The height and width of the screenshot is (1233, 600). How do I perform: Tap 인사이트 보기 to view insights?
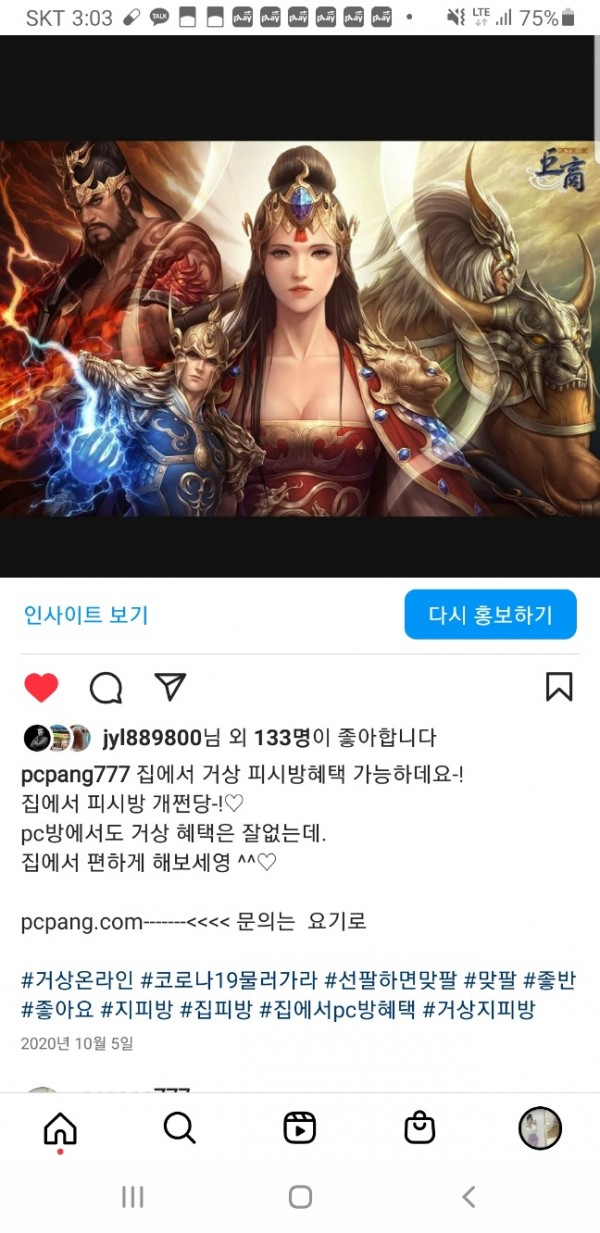(x=86, y=614)
